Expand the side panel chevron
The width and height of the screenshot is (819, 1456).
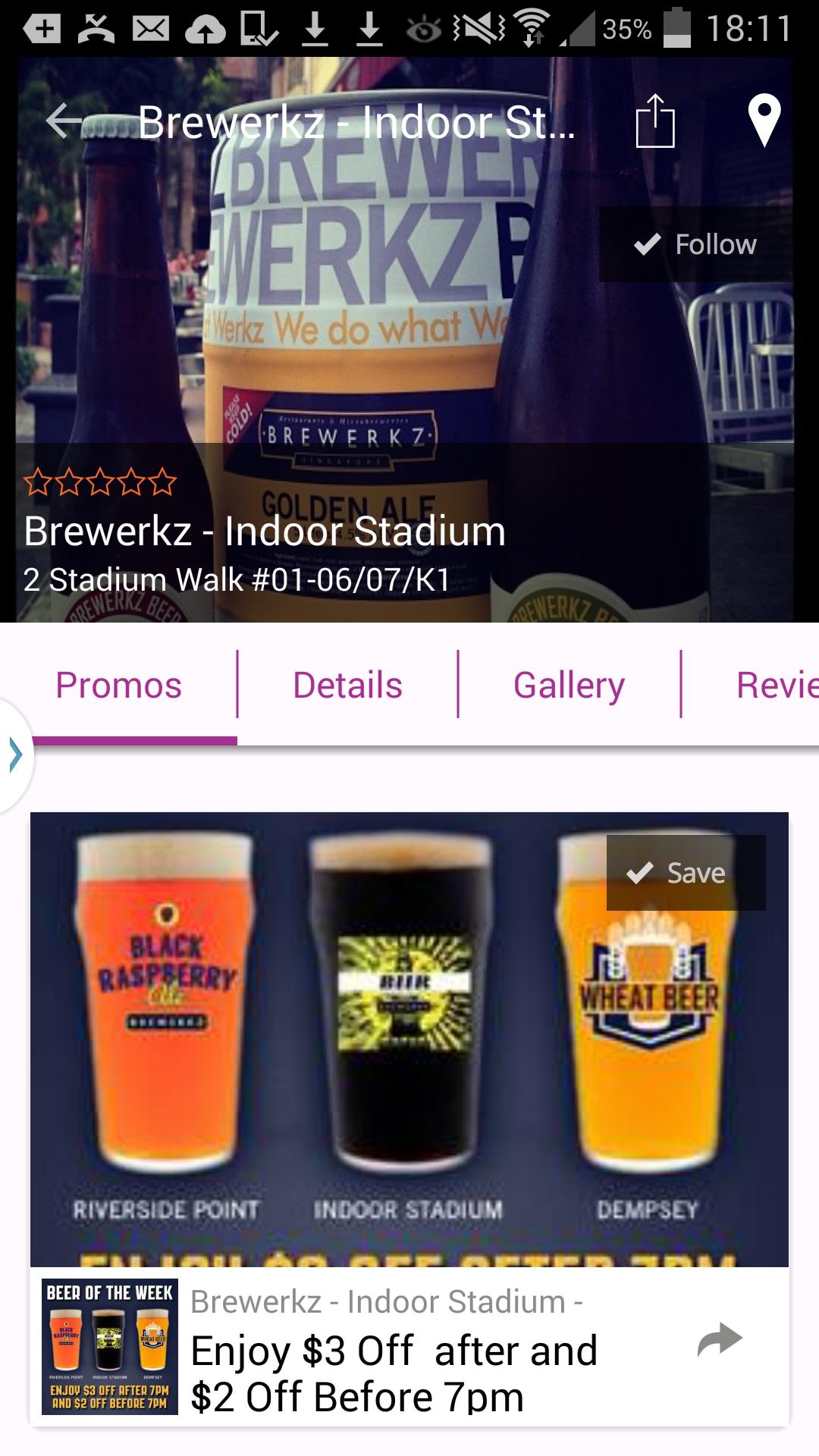14,755
